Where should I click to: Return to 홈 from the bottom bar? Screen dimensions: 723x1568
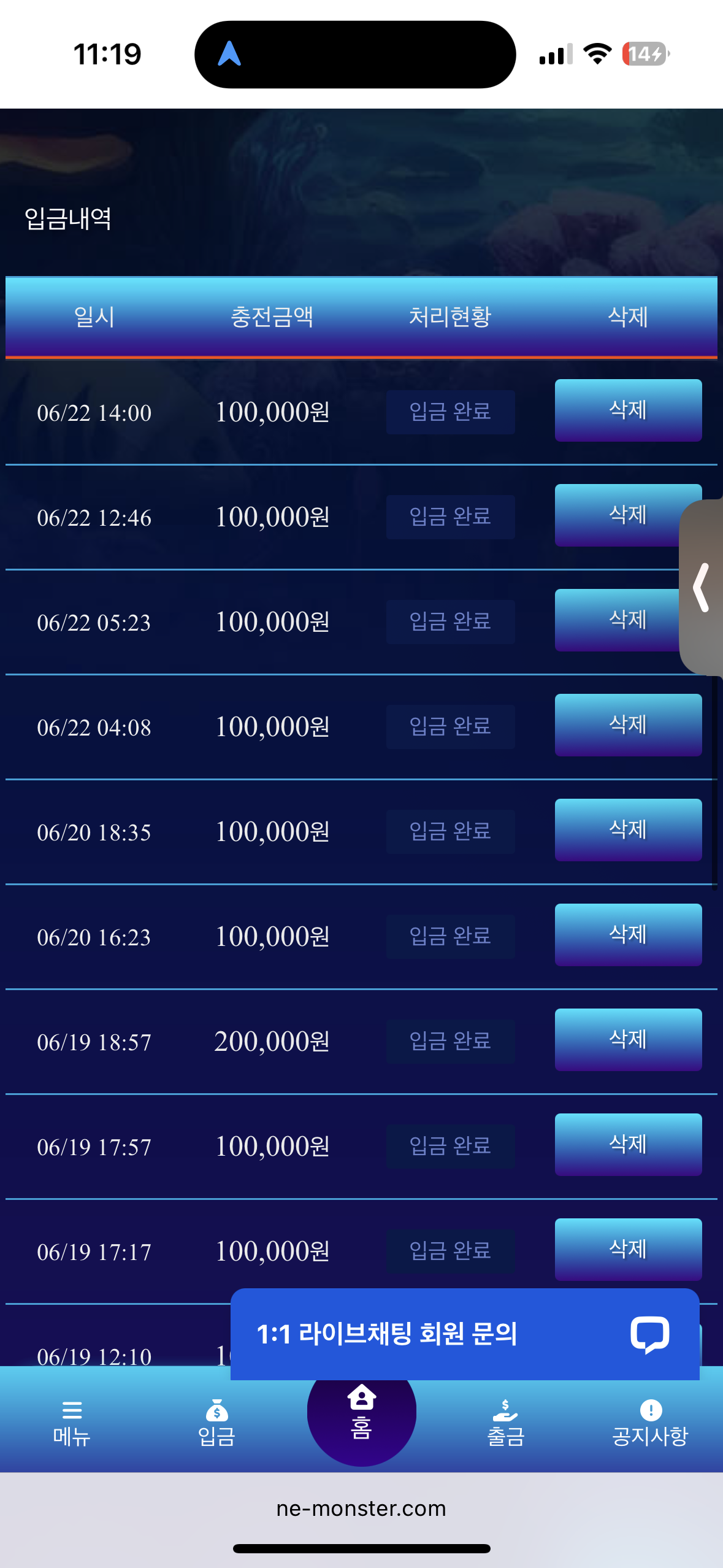(x=361, y=1413)
